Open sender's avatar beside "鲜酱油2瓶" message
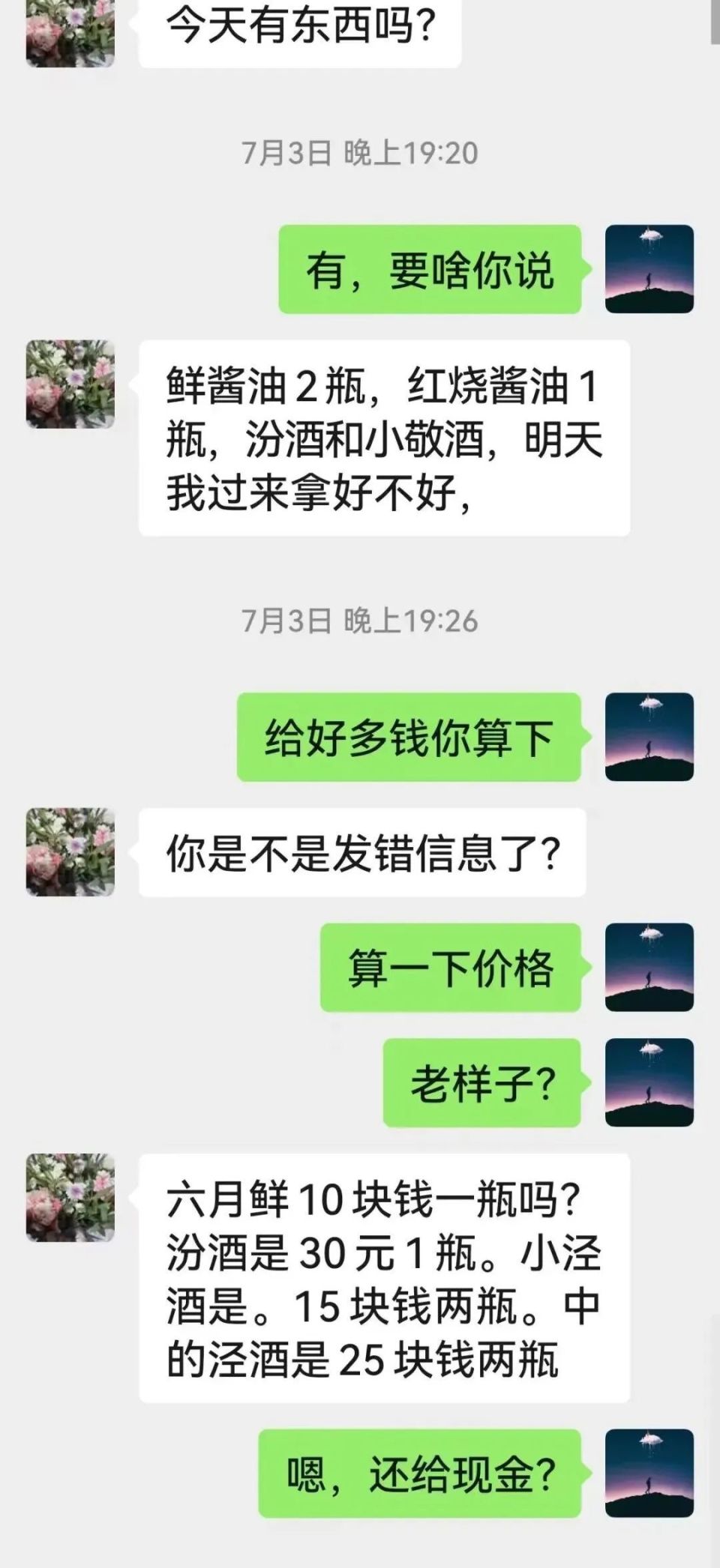720x1568 pixels. [70, 385]
